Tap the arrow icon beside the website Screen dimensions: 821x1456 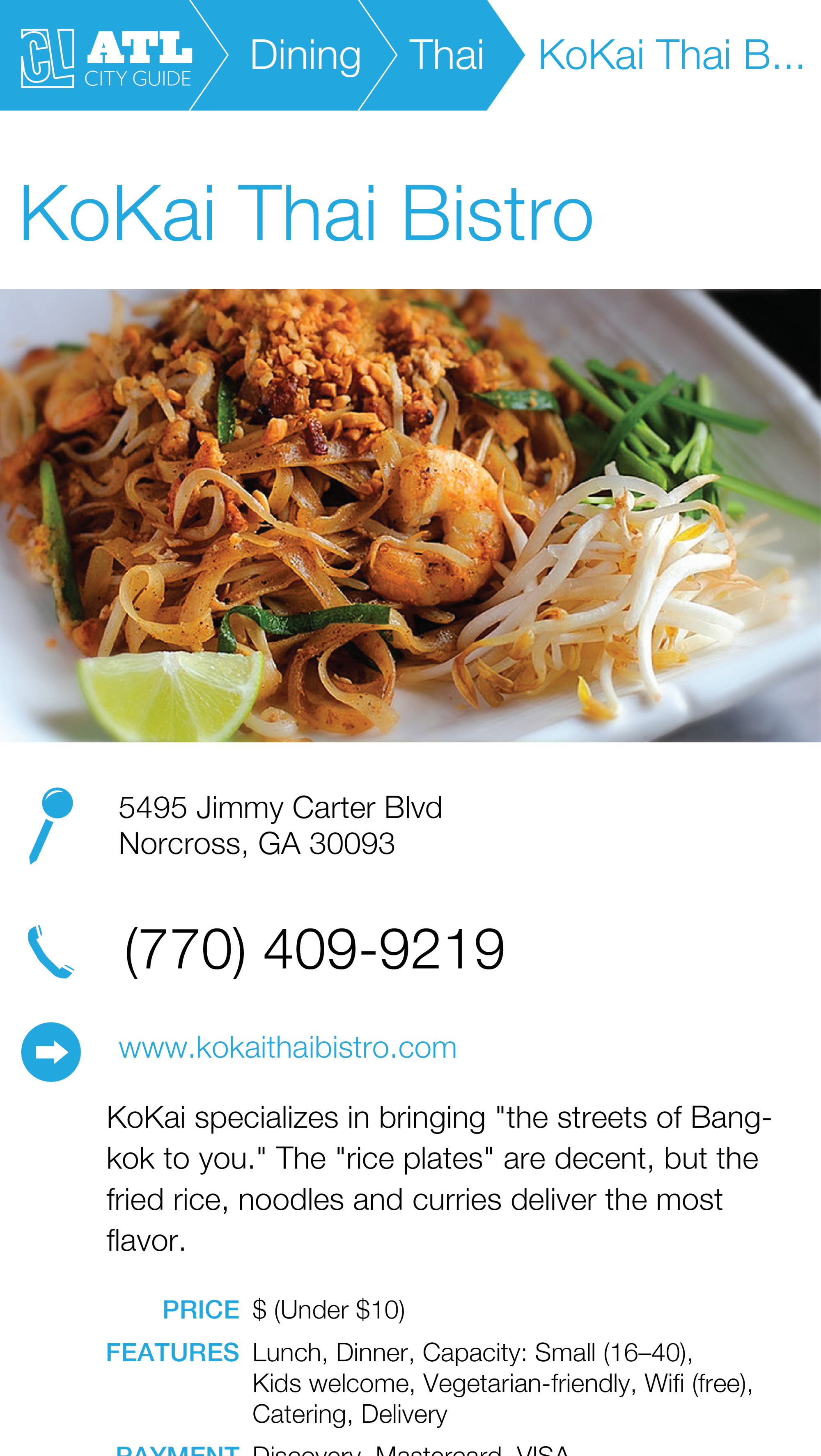[51, 1052]
